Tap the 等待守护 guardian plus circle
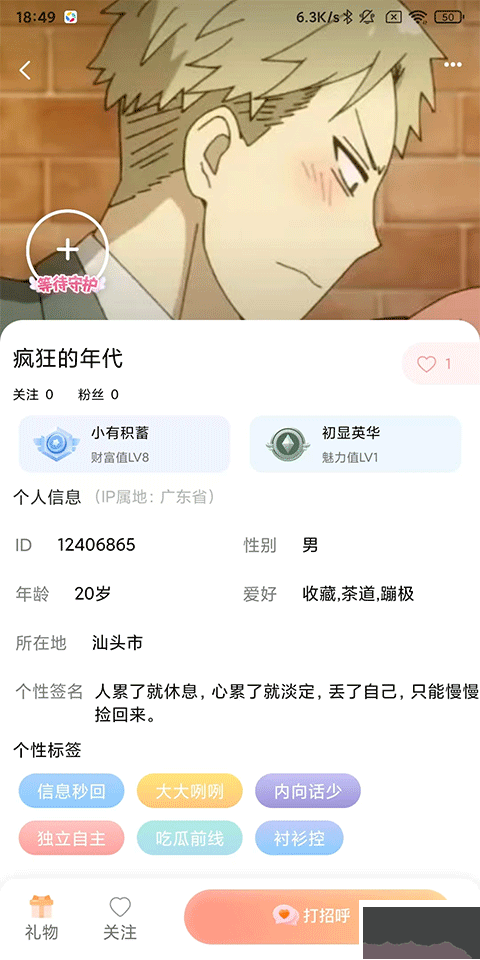The width and height of the screenshot is (480, 960). [x=67, y=250]
